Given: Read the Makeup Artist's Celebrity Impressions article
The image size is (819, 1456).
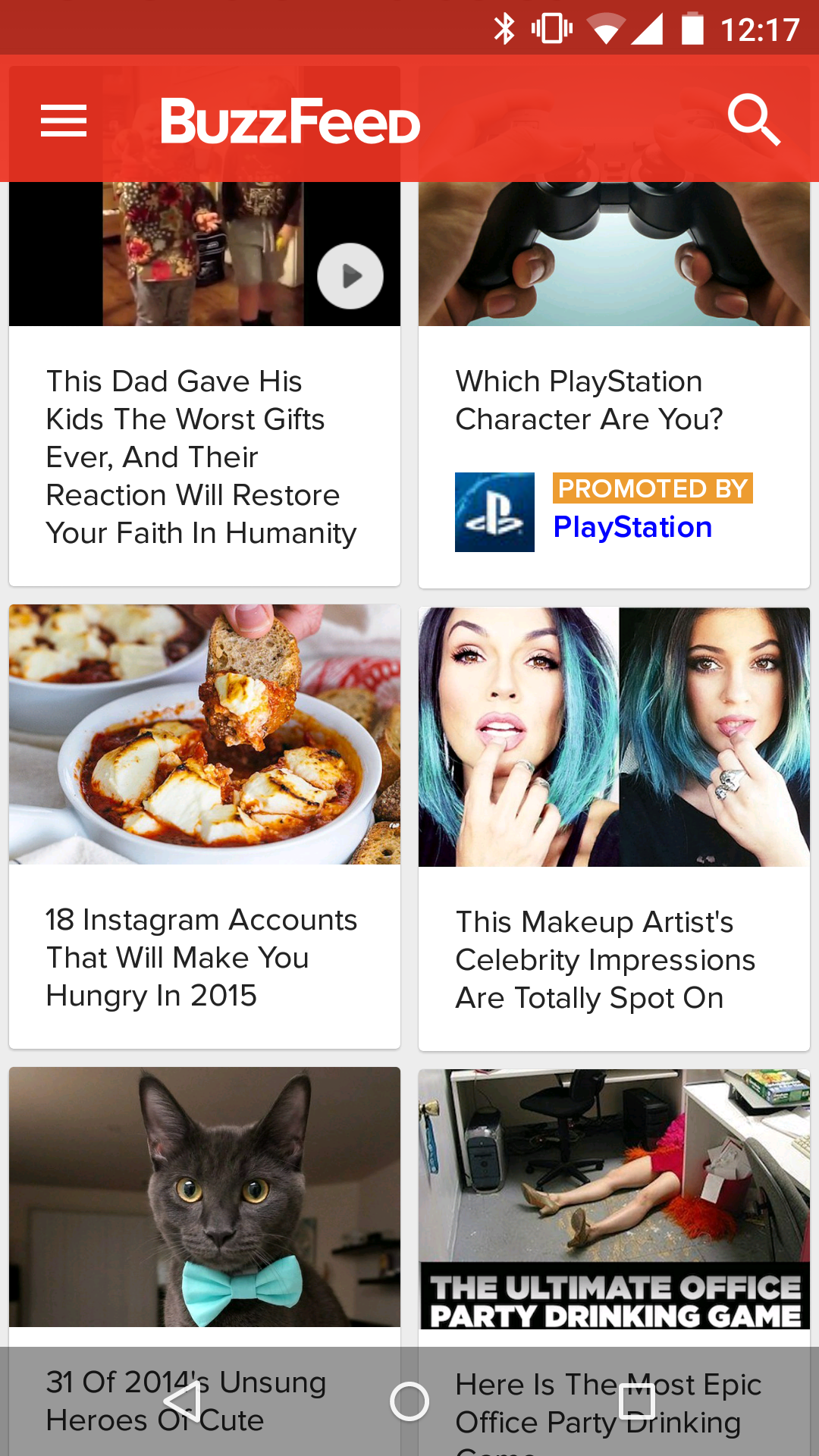Looking at the screenshot, I should pos(605,959).
